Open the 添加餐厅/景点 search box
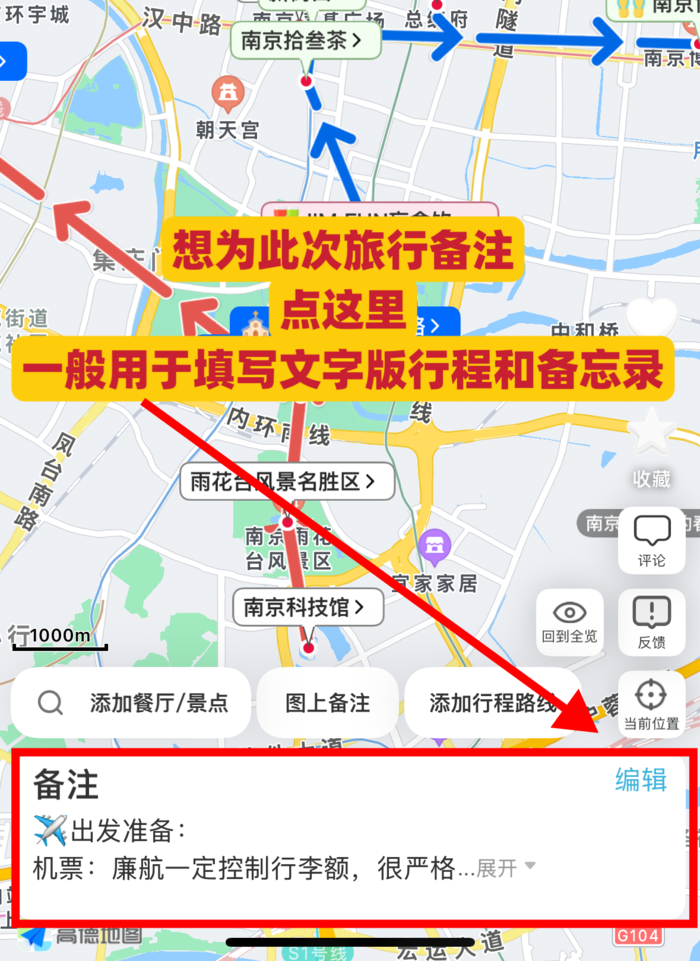This screenshot has height=961, width=700. [x=131, y=703]
